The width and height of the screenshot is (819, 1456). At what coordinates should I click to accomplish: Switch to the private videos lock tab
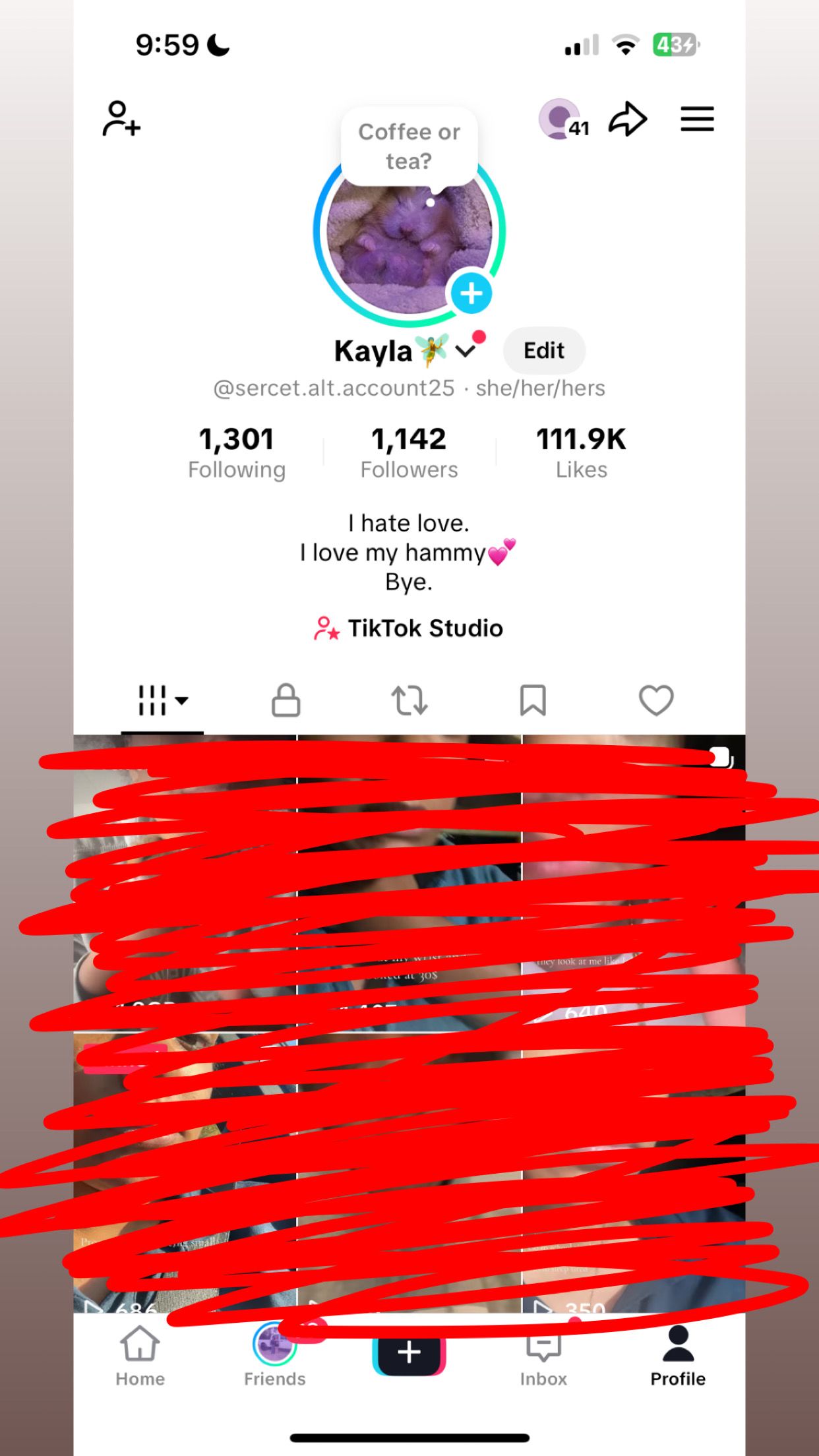(286, 700)
